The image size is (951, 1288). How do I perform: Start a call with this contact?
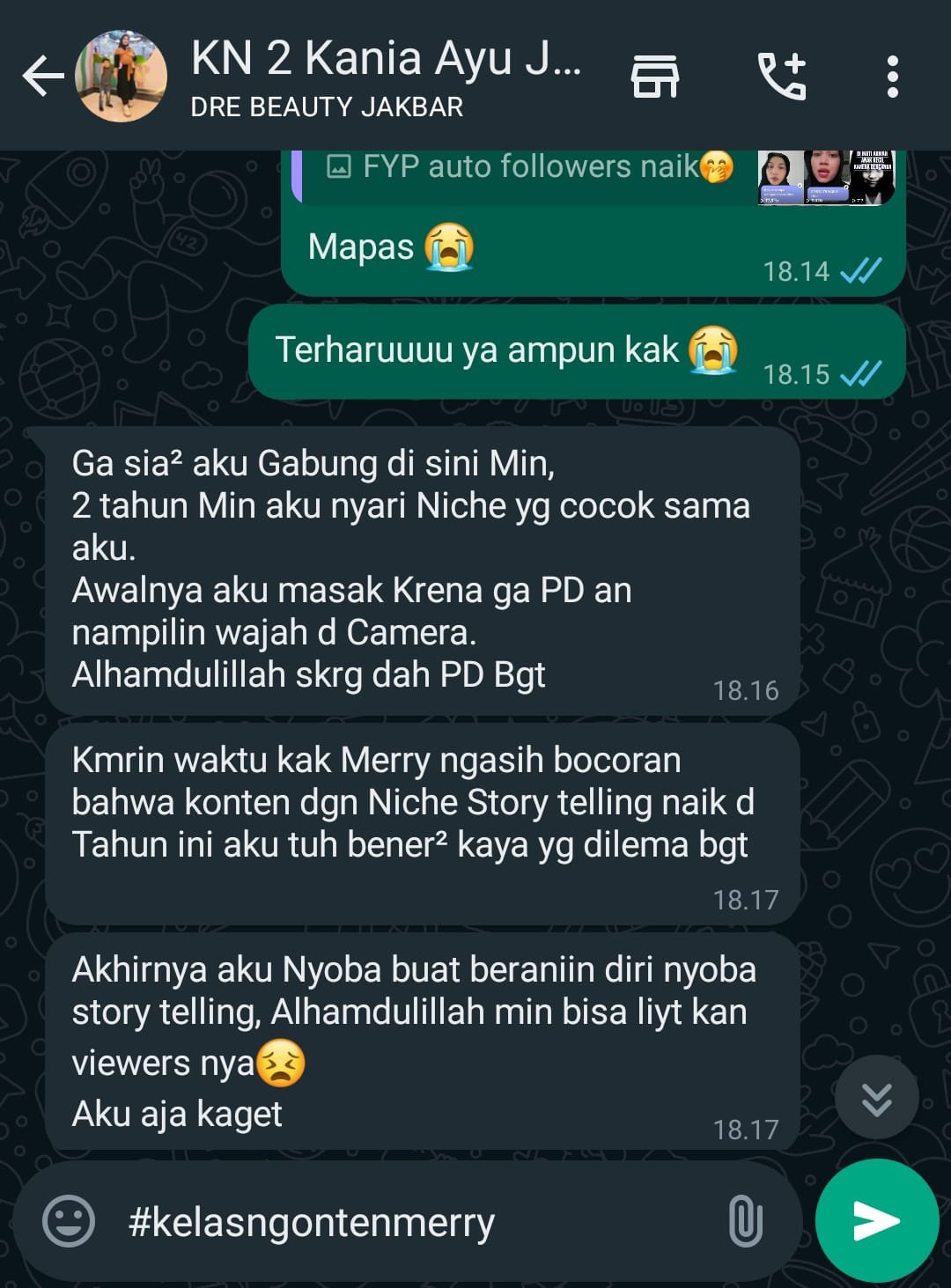[x=781, y=77]
